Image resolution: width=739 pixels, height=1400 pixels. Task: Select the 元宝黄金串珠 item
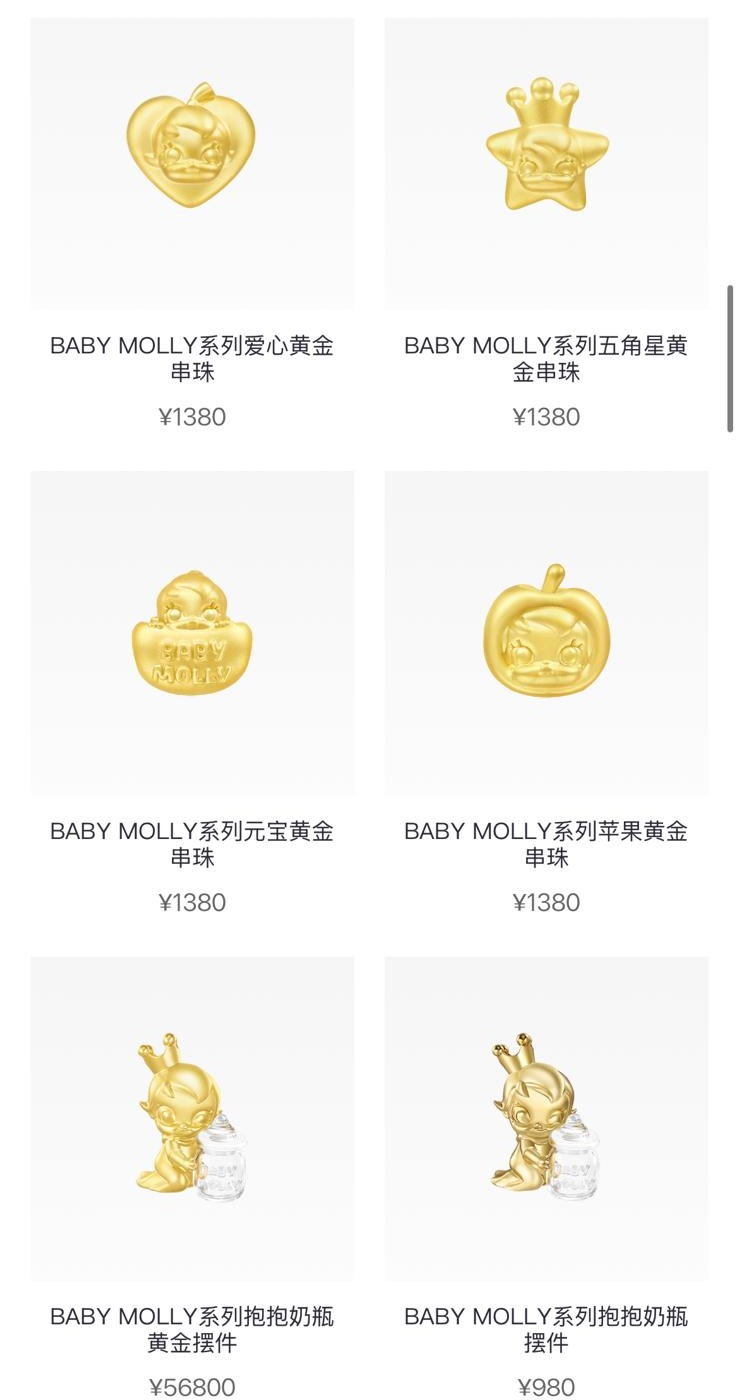(192, 633)
